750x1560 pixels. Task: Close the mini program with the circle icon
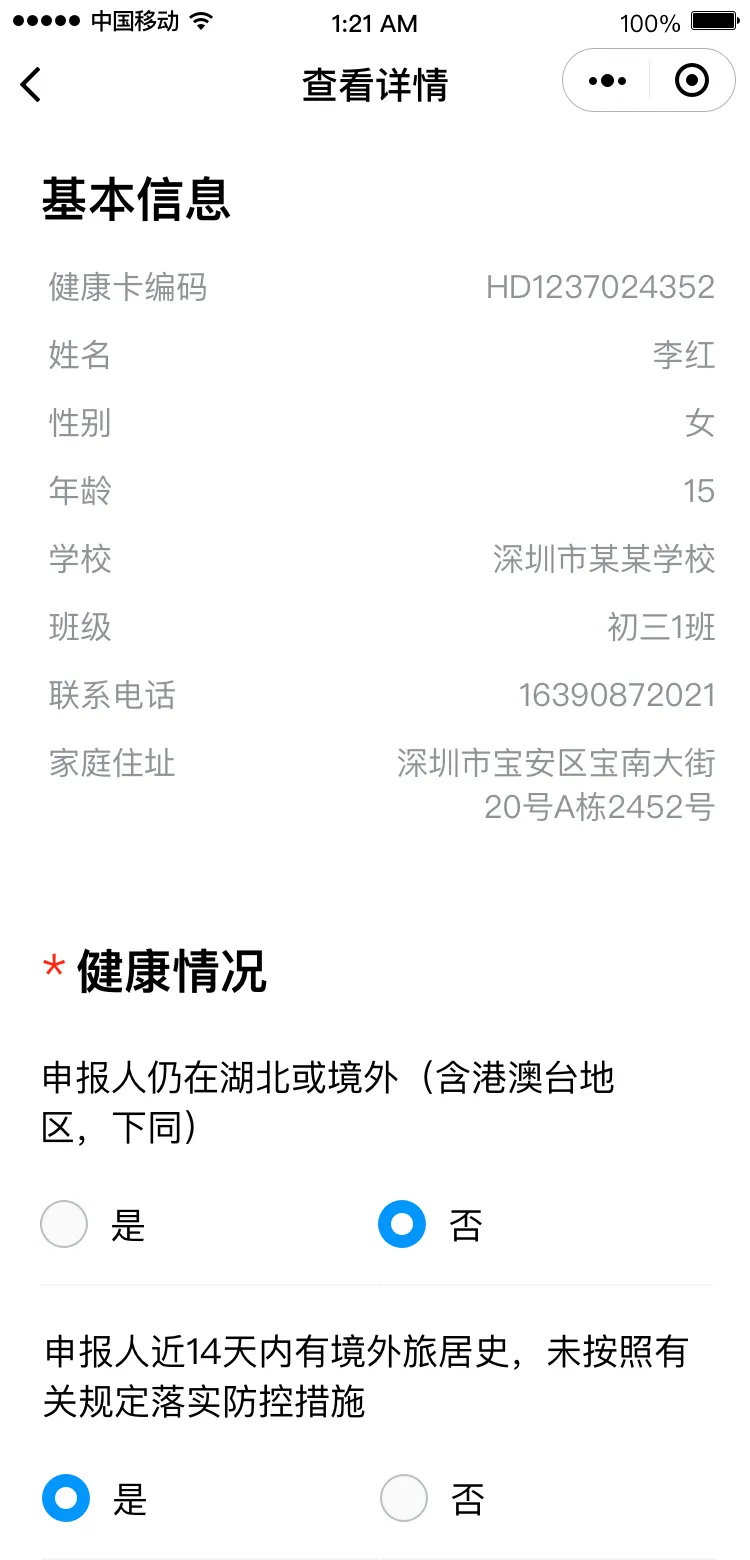click(692, 81)
